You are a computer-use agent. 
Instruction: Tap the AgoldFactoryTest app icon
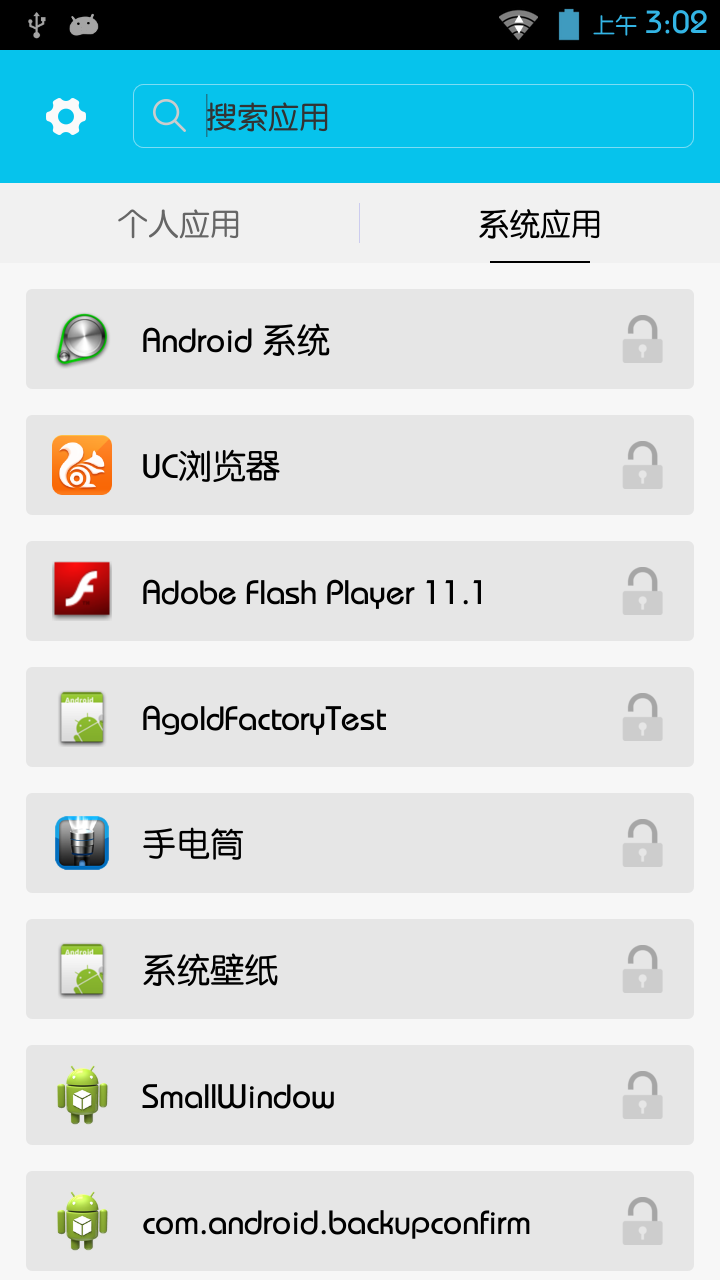tap(81, 717)
